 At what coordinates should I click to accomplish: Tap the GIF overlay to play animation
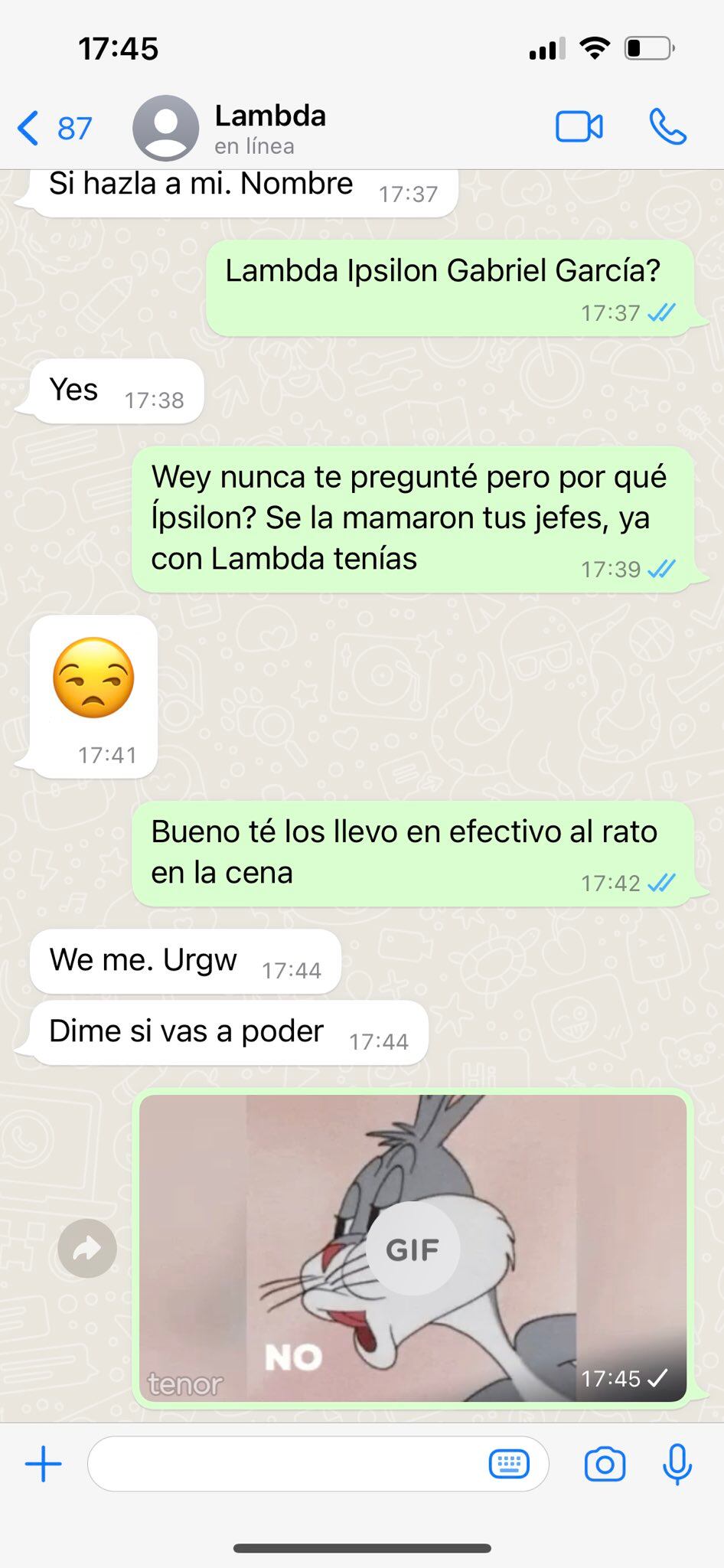coord(413,1247)
